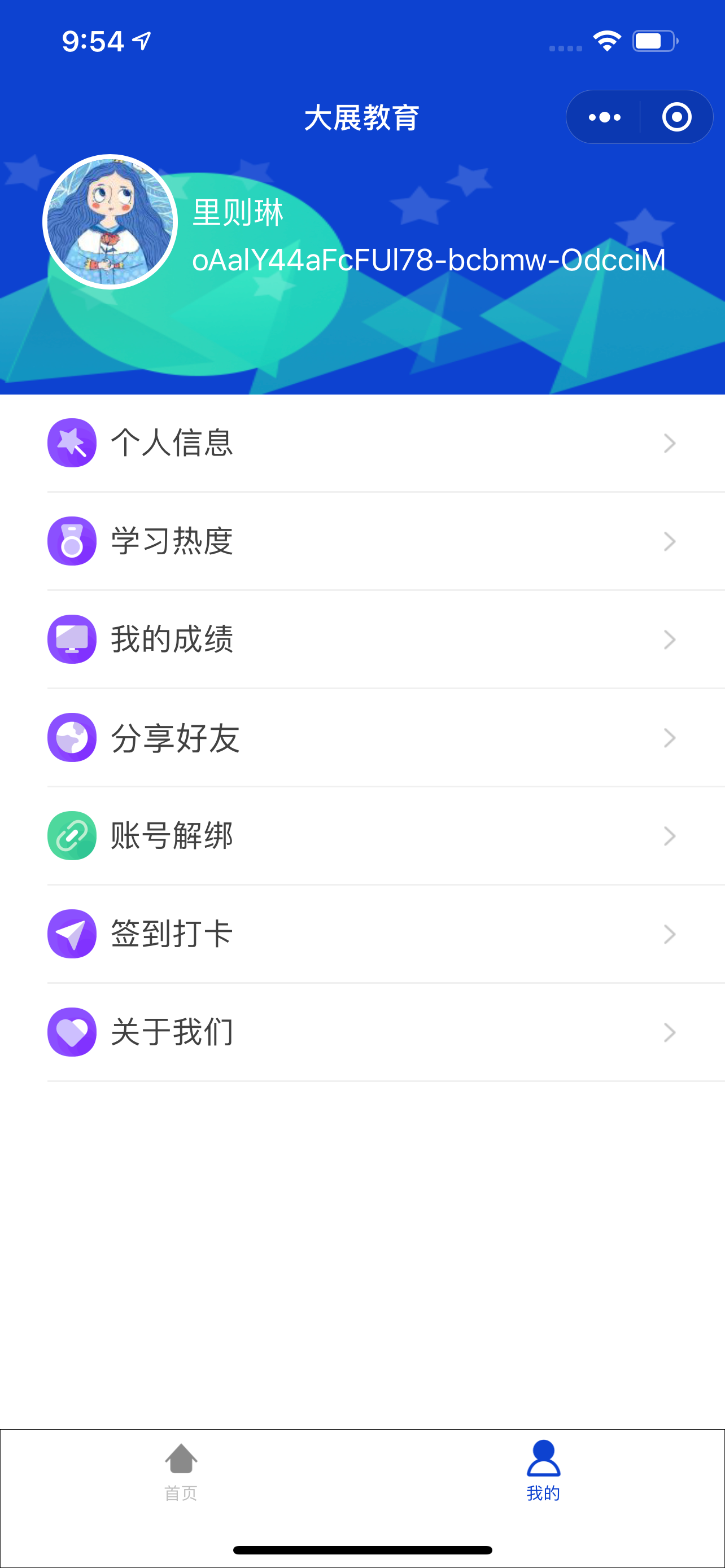Click the mini program close capsule button
The height and width of the screenshot is (1568, 725).
coord(676,116)
